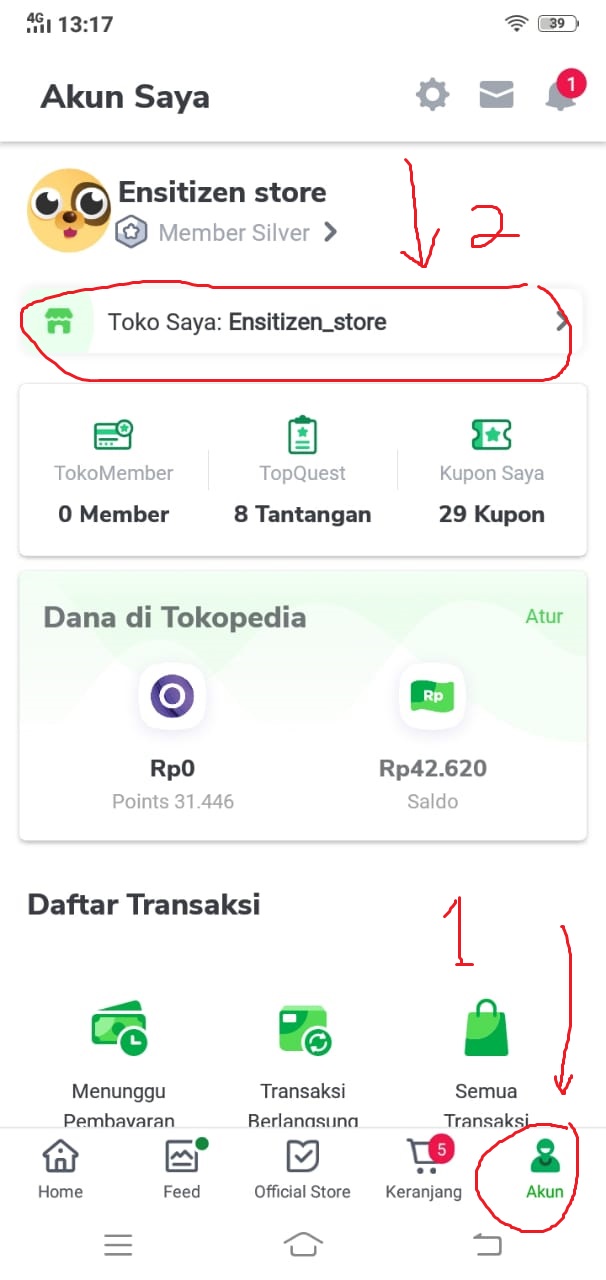Open TokoMember section
The height and width of the screenshot is (1280, 606).
point(113,473)
